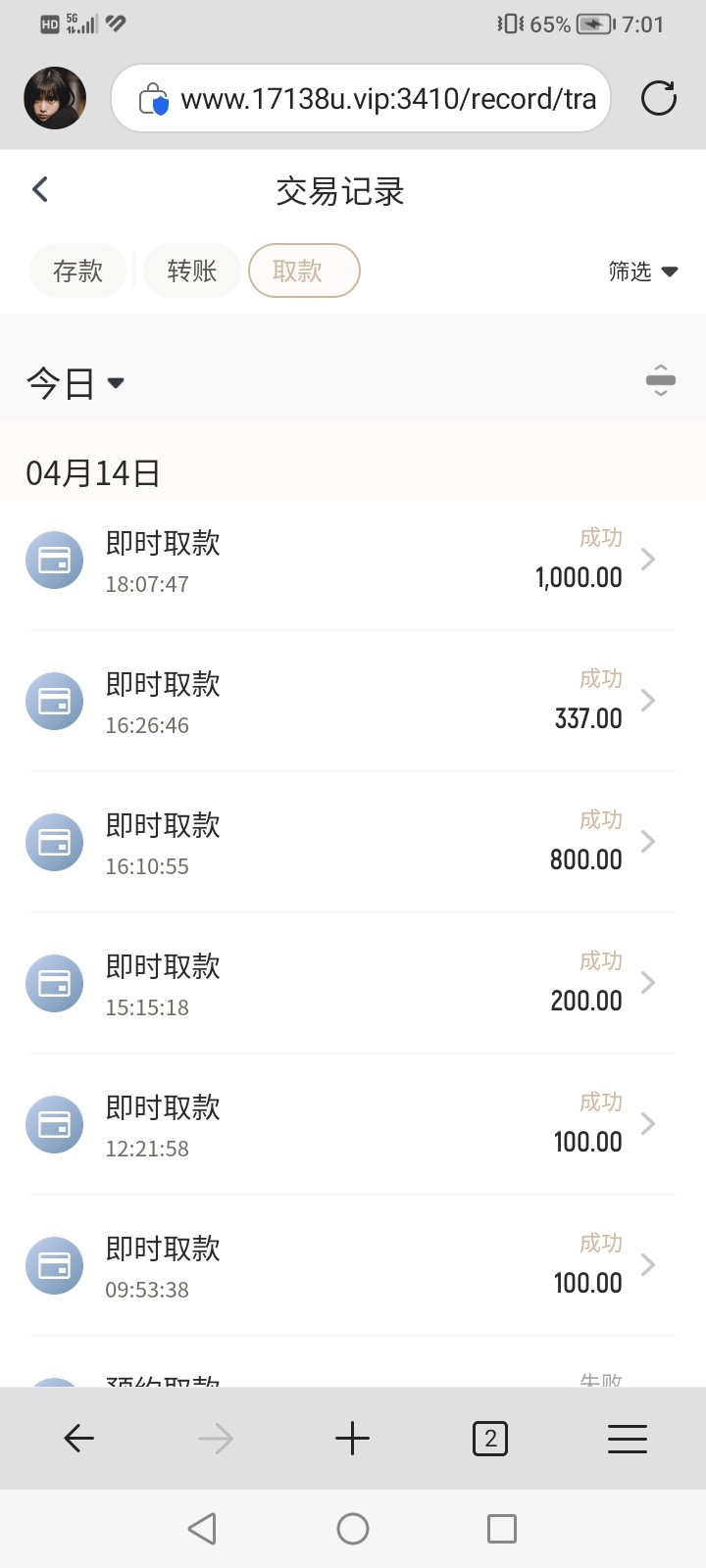Open the tab switcher showing 2 tabs
The height and width of the screenshot is (1568, 706).
tap(489, 1439)
